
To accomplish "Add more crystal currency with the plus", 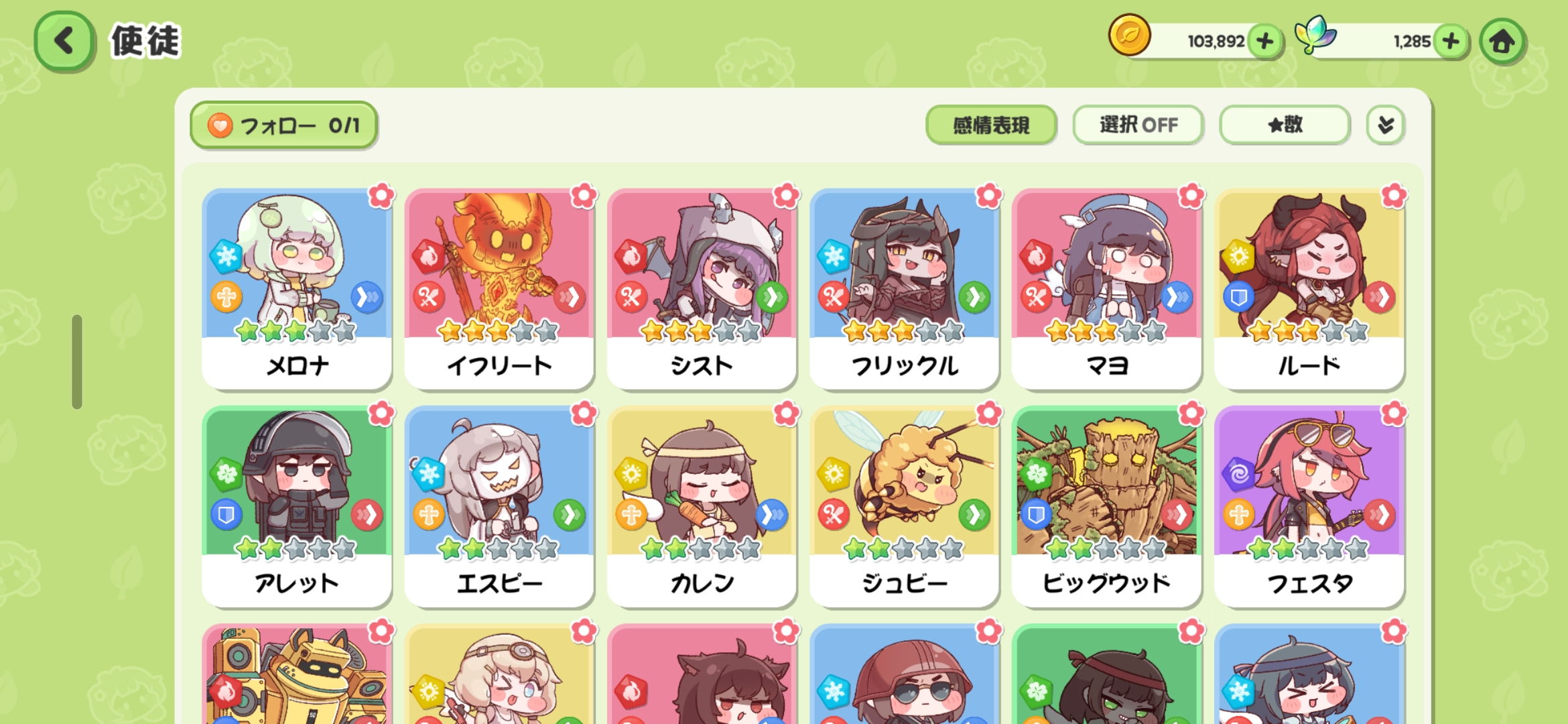I will point(1451,42).
